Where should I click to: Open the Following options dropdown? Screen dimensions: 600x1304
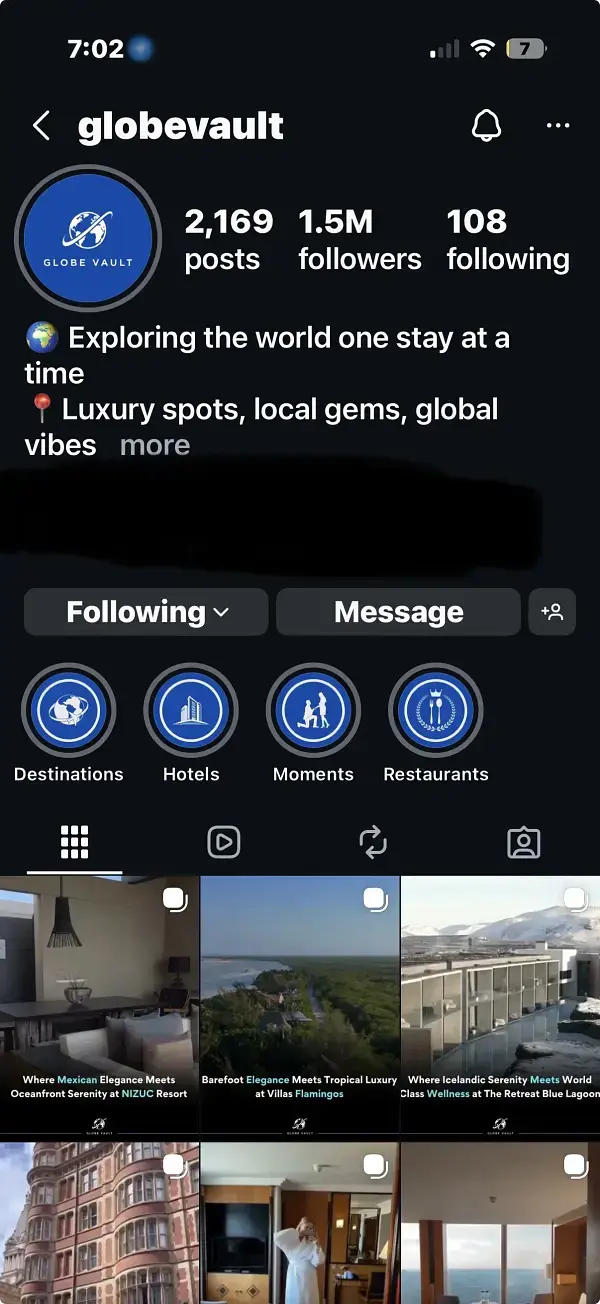click(x=146, y=612)
